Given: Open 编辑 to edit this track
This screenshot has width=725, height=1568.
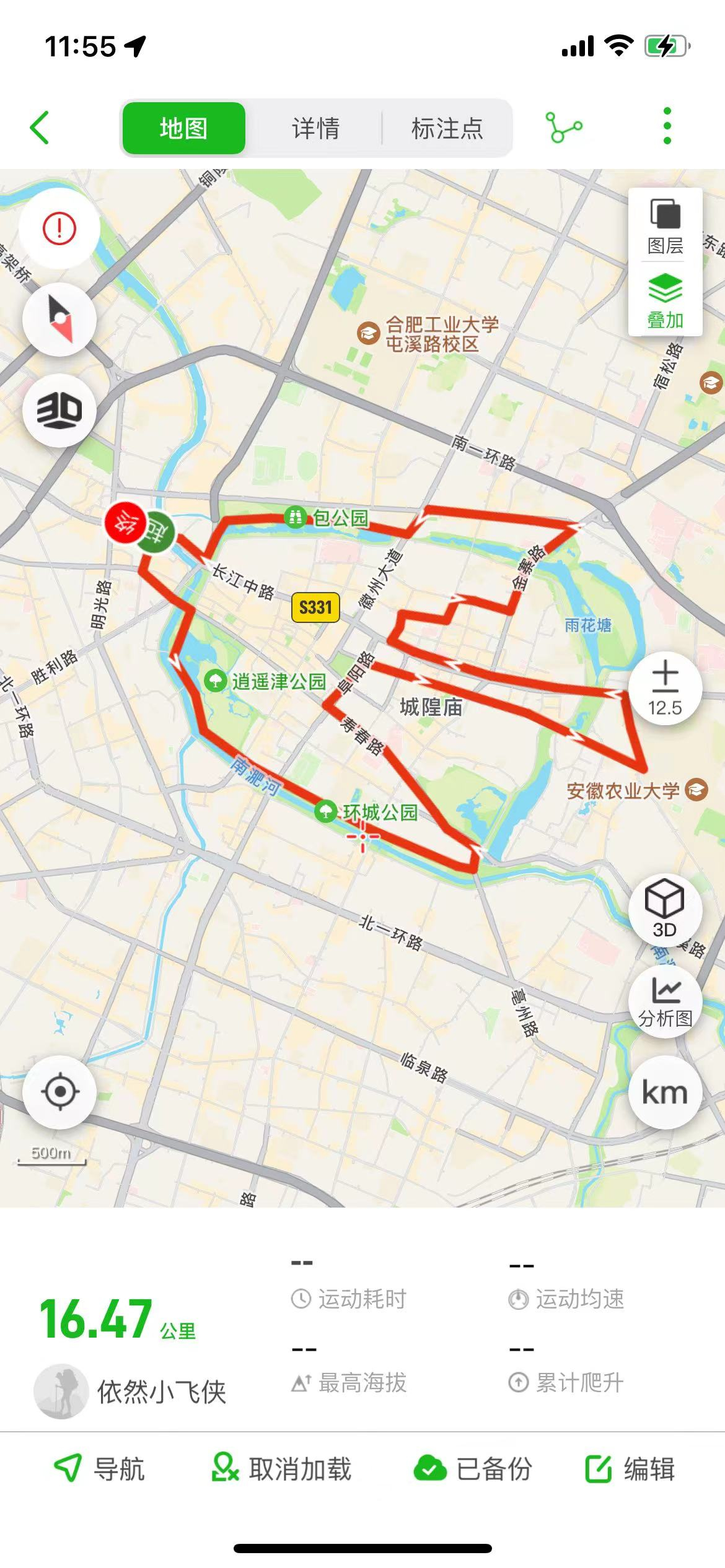Looking at the screenshot, I should point(630,1468).
